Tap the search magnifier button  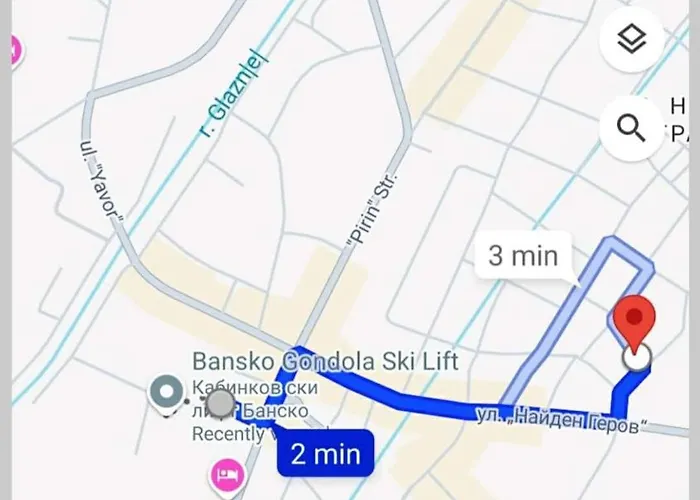(x=632, y=128)
